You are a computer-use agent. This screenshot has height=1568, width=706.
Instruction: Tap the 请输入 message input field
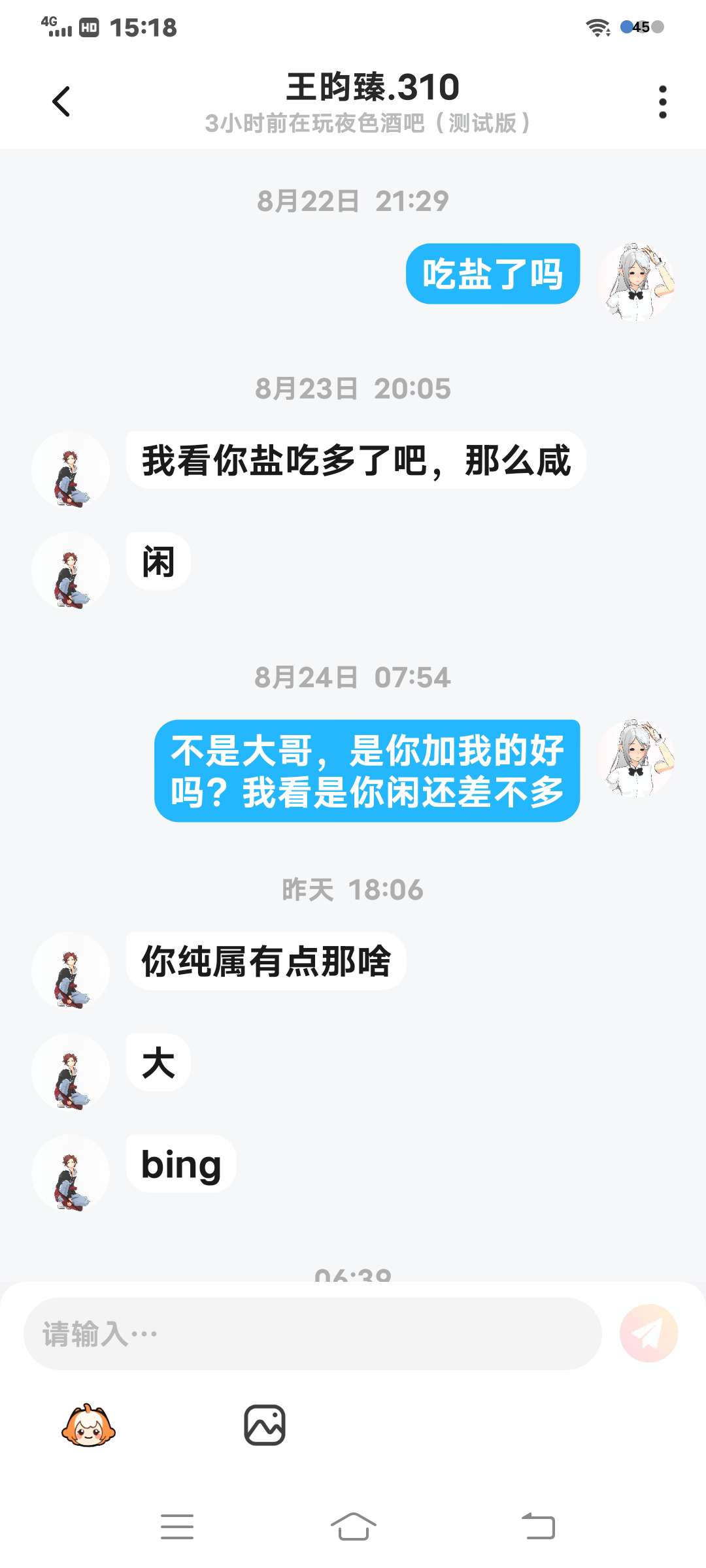click(x=312, y=1333)
